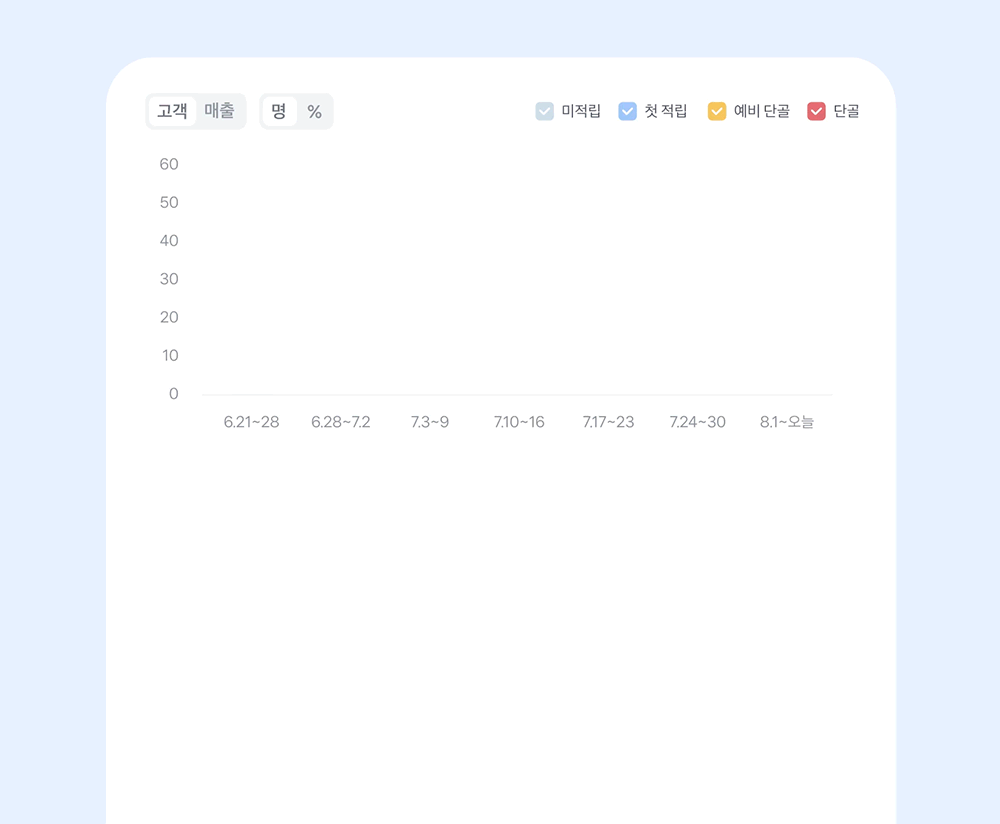
Task: Toggle the red 단골 checkbox
Action: (x=816, y=111)
